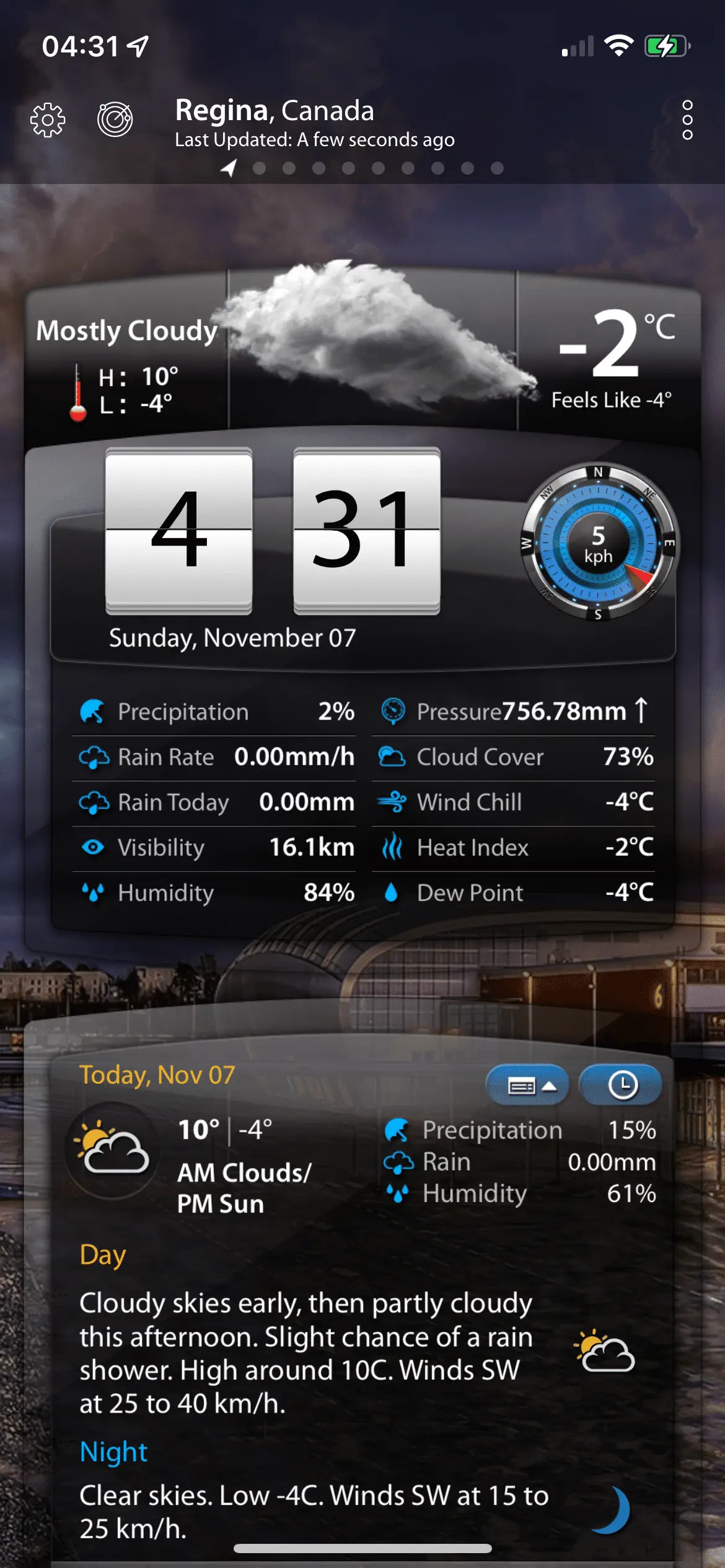
Task: Tap the wind speed compass gauge
Action: pyautogui.click(x=598, y=543)
